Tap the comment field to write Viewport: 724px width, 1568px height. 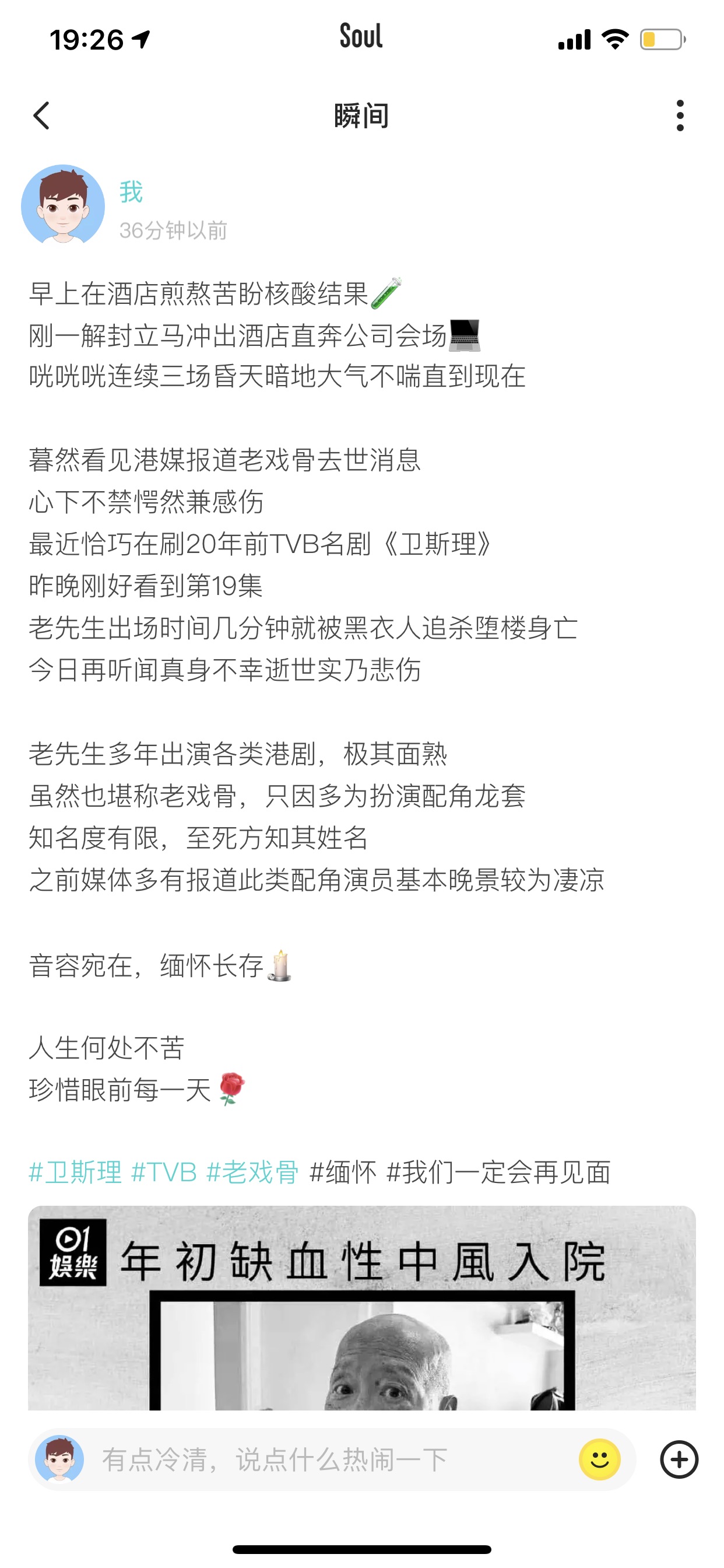point(332,1459)
